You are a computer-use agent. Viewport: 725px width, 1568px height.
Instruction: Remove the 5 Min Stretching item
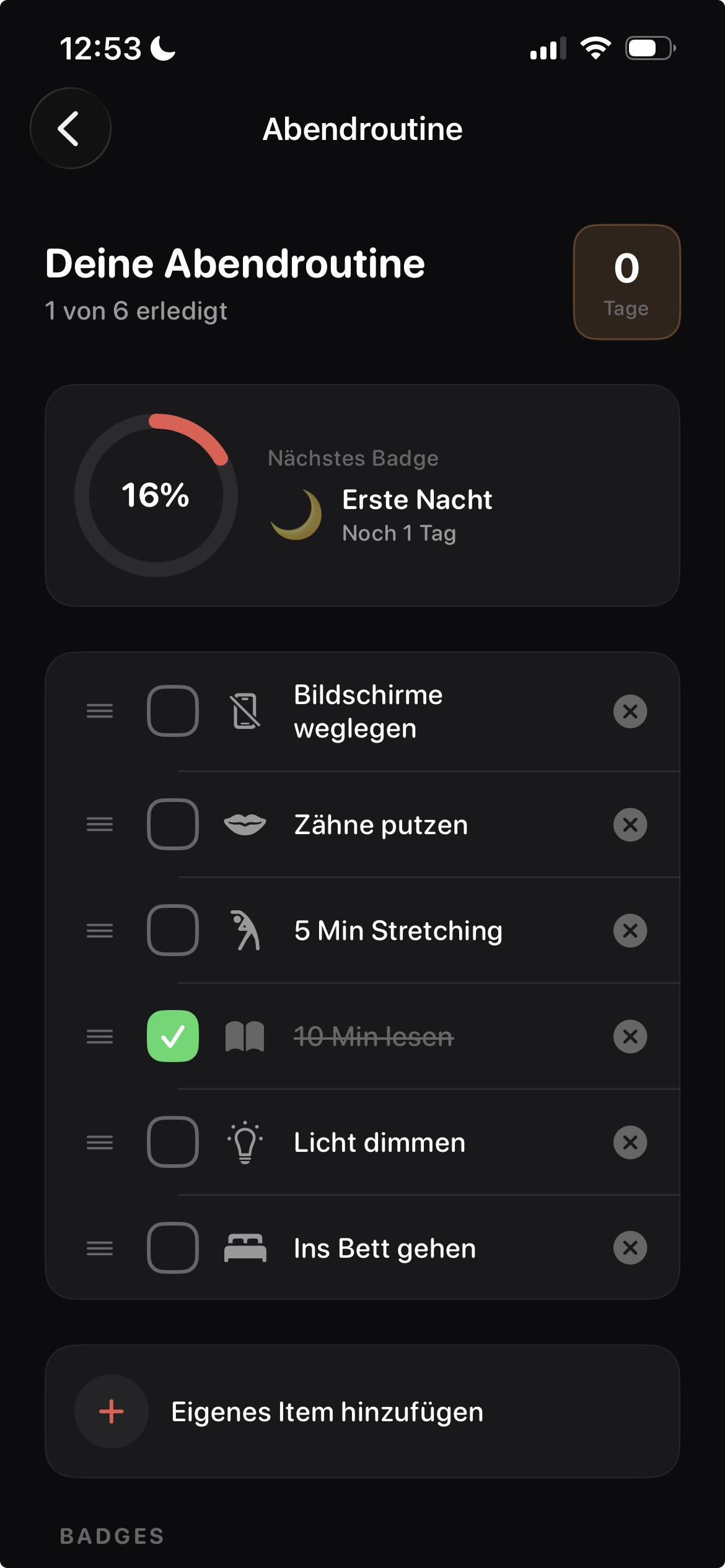tap(629, 931)
